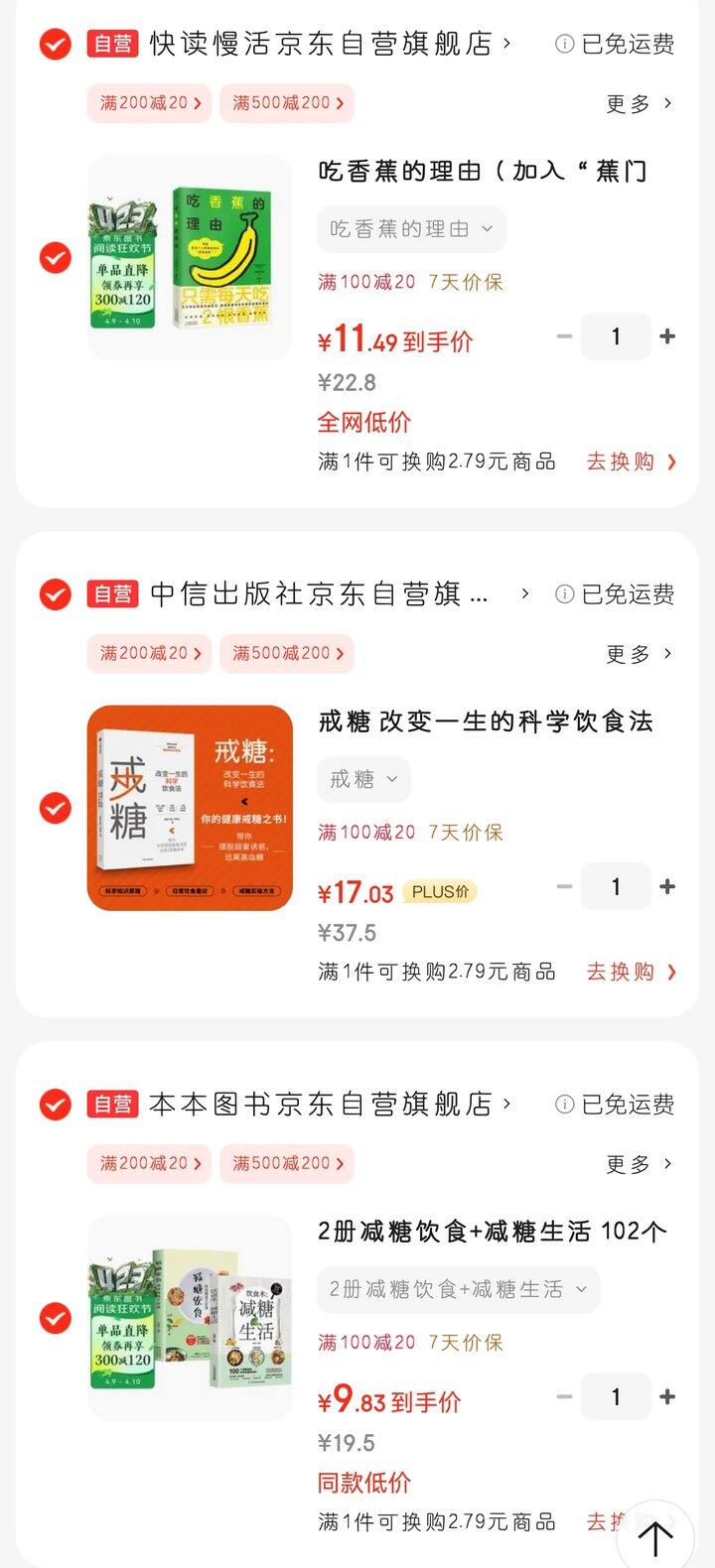Open the 已免运费 info icon for 快读慢活 store
This screenshot has width=715, height=1568.
click(564, 45)
